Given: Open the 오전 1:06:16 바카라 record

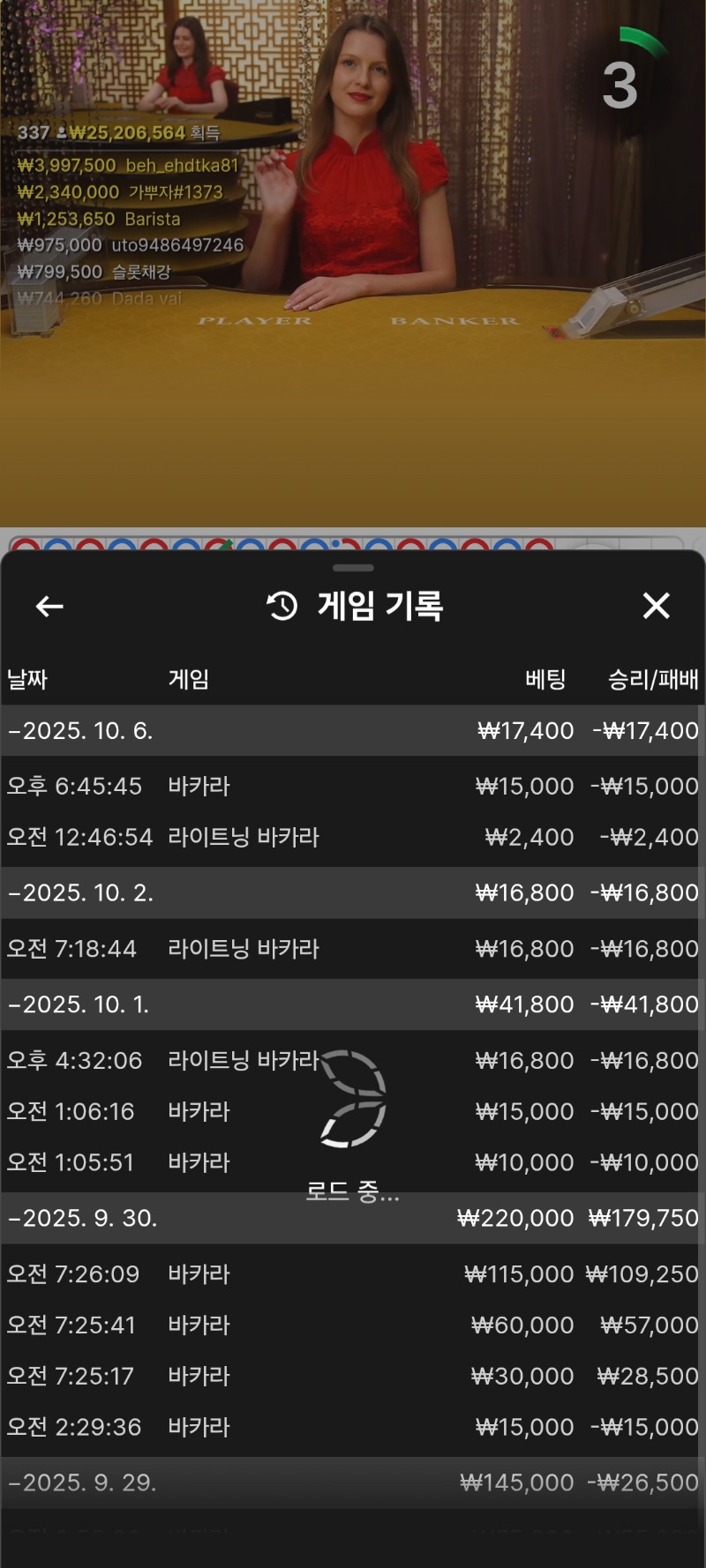Looking at the screenshot, I should point(353,1111).
